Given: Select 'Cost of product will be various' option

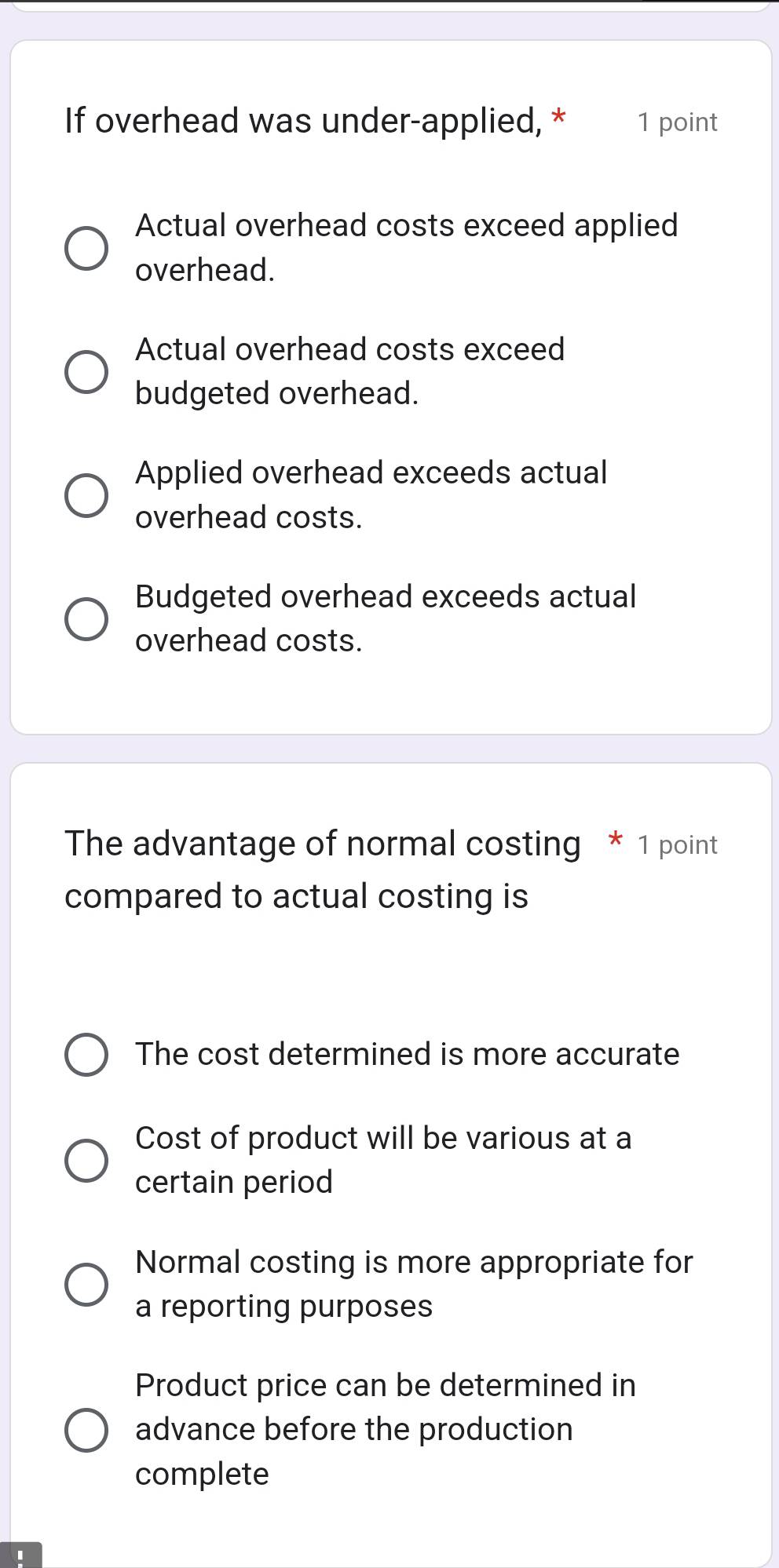Looking at the screenshot, I should tap(88, 1160).
